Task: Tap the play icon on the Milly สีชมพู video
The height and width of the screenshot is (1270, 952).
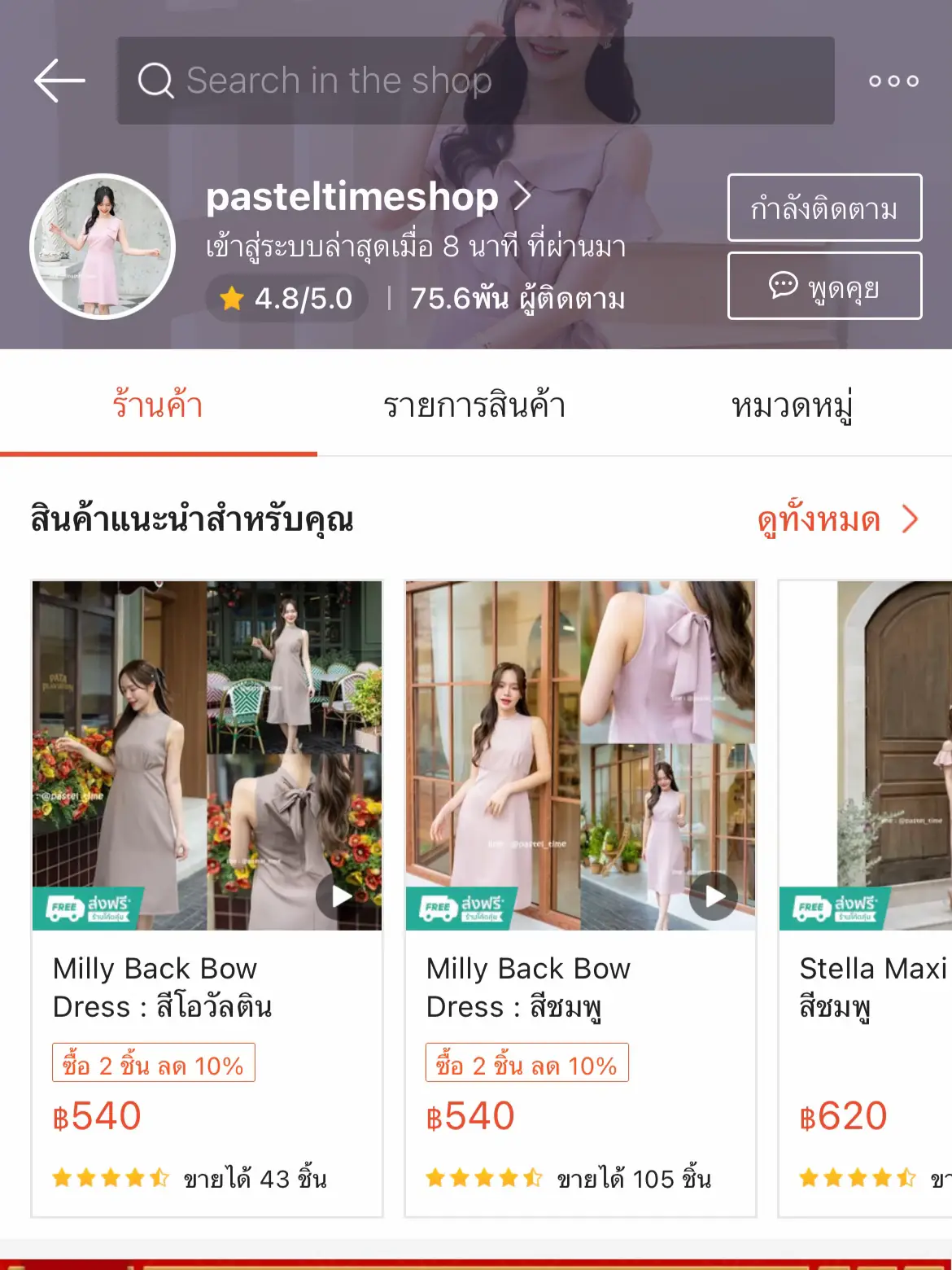Action: (x=712, y=896)
